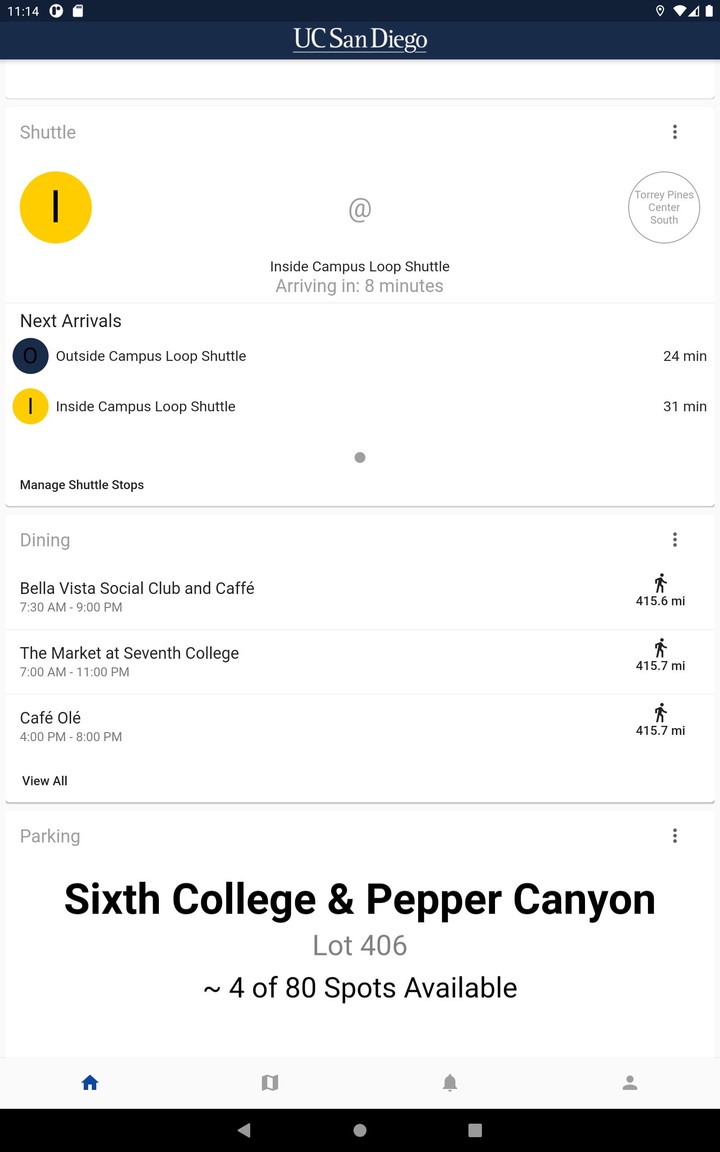The height and width of the screenshot is (1152, 720).
Task: Open the Parking card overflow menu
Action: tap(675, 835)
